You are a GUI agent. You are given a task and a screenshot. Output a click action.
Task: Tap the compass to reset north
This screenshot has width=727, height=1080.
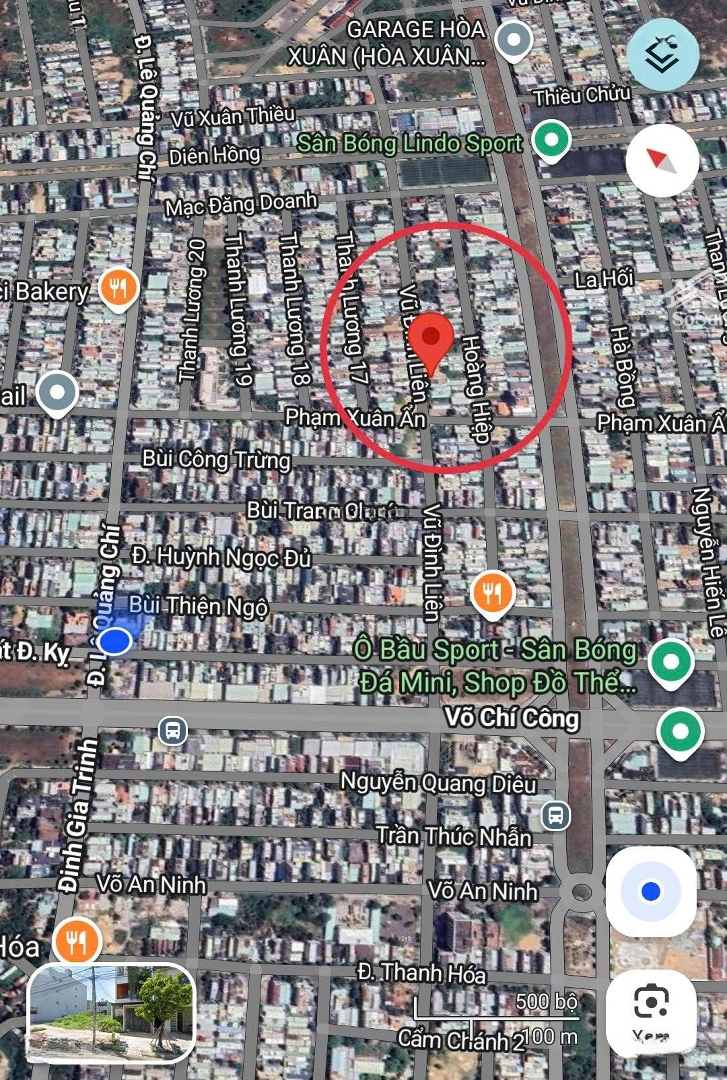[x=662, y=160]
